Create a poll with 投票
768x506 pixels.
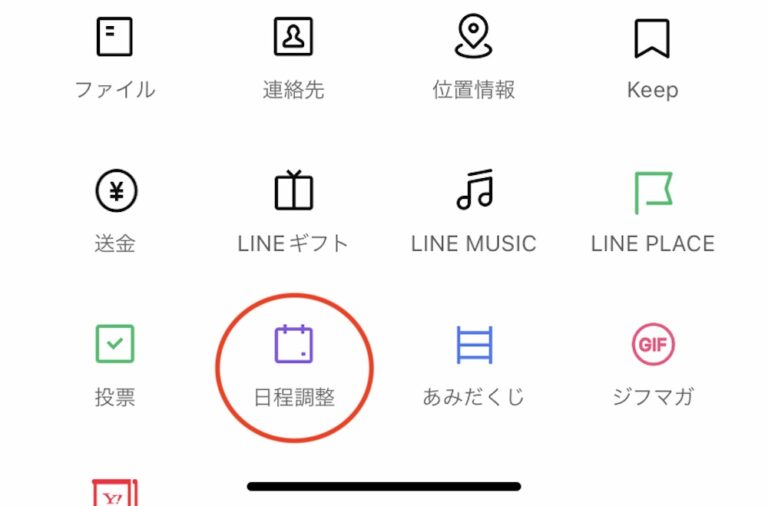pyautogui.click(x=115, y=346)
